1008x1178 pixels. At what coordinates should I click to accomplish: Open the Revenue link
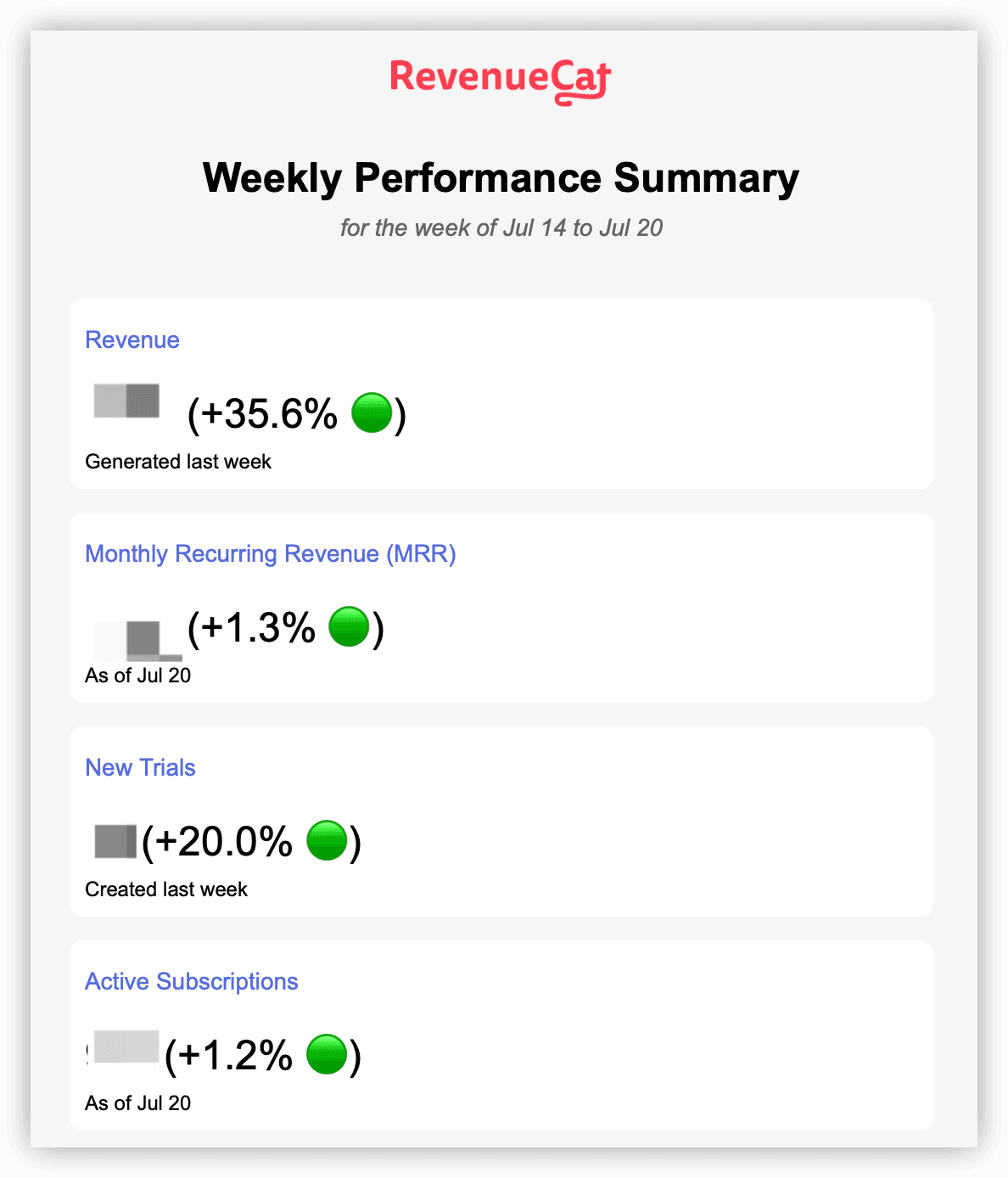[x=132, y=340]
